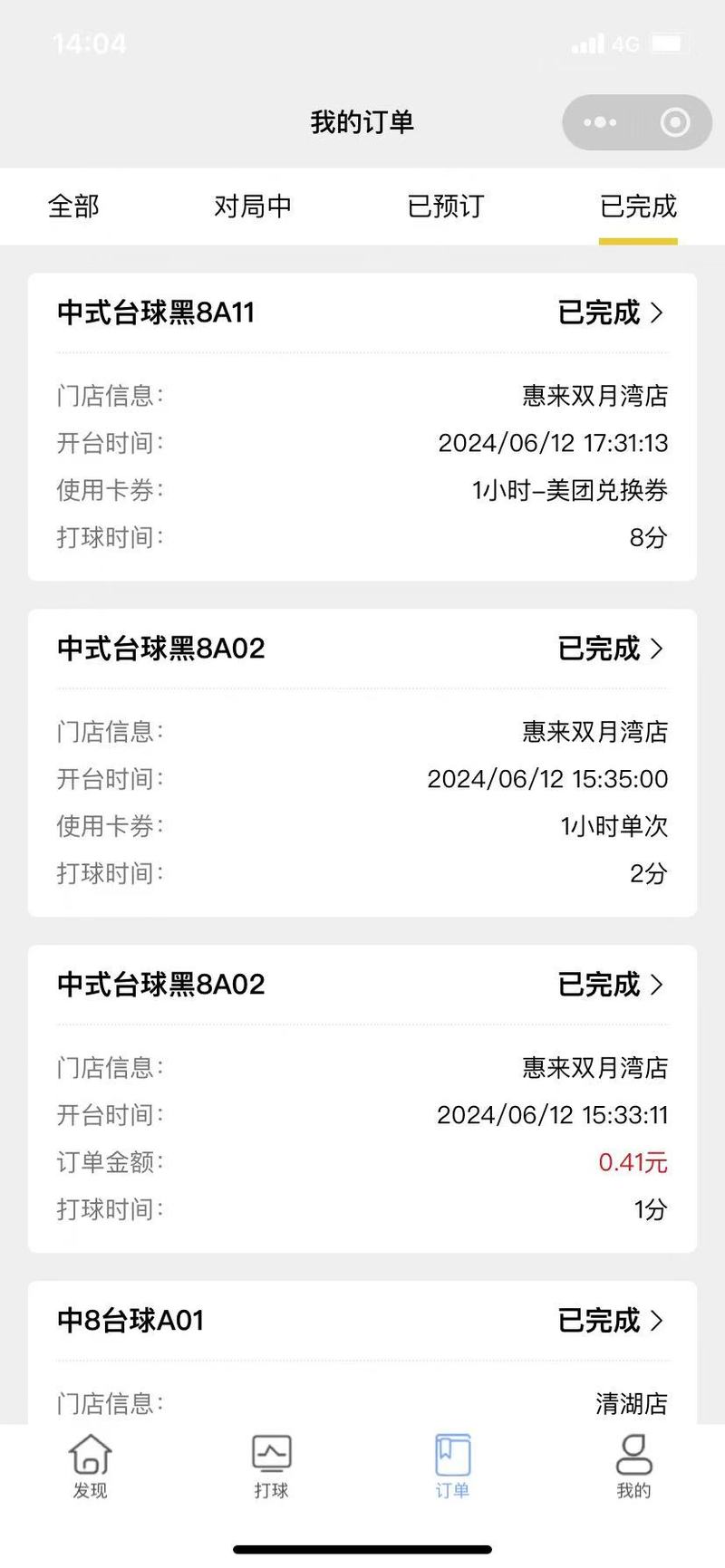The width and height of the screenshot is (725, 1568).
Task: Open the 中式台球黑8A11 order details
Action: coord(362,427)
